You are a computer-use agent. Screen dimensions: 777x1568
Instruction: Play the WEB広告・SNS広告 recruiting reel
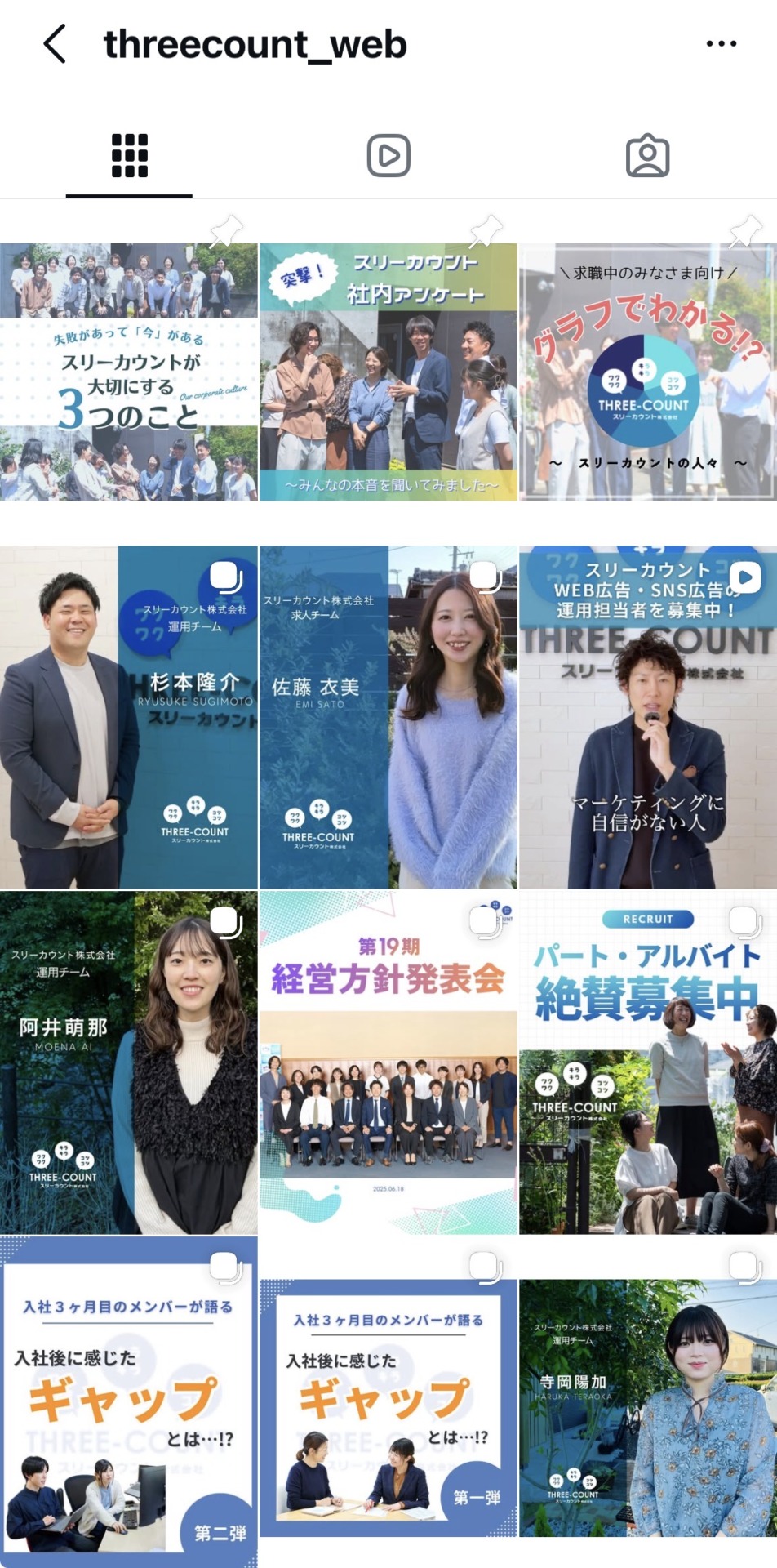(x=648, y=717)
